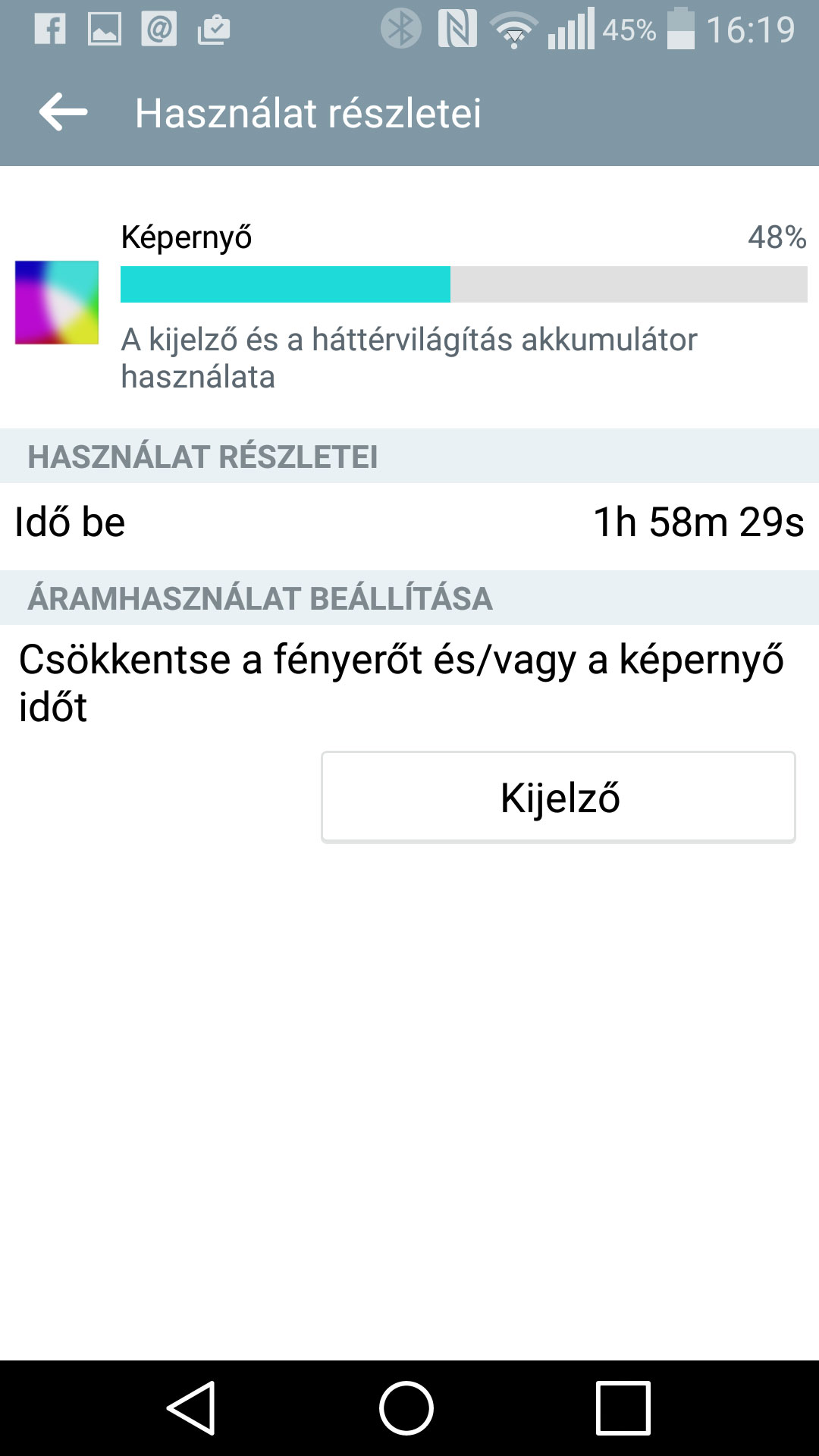The width and height of the screenshot is (819, 1456).
Task: Go back from Használat részletei
Action: (x=64, y=113)
